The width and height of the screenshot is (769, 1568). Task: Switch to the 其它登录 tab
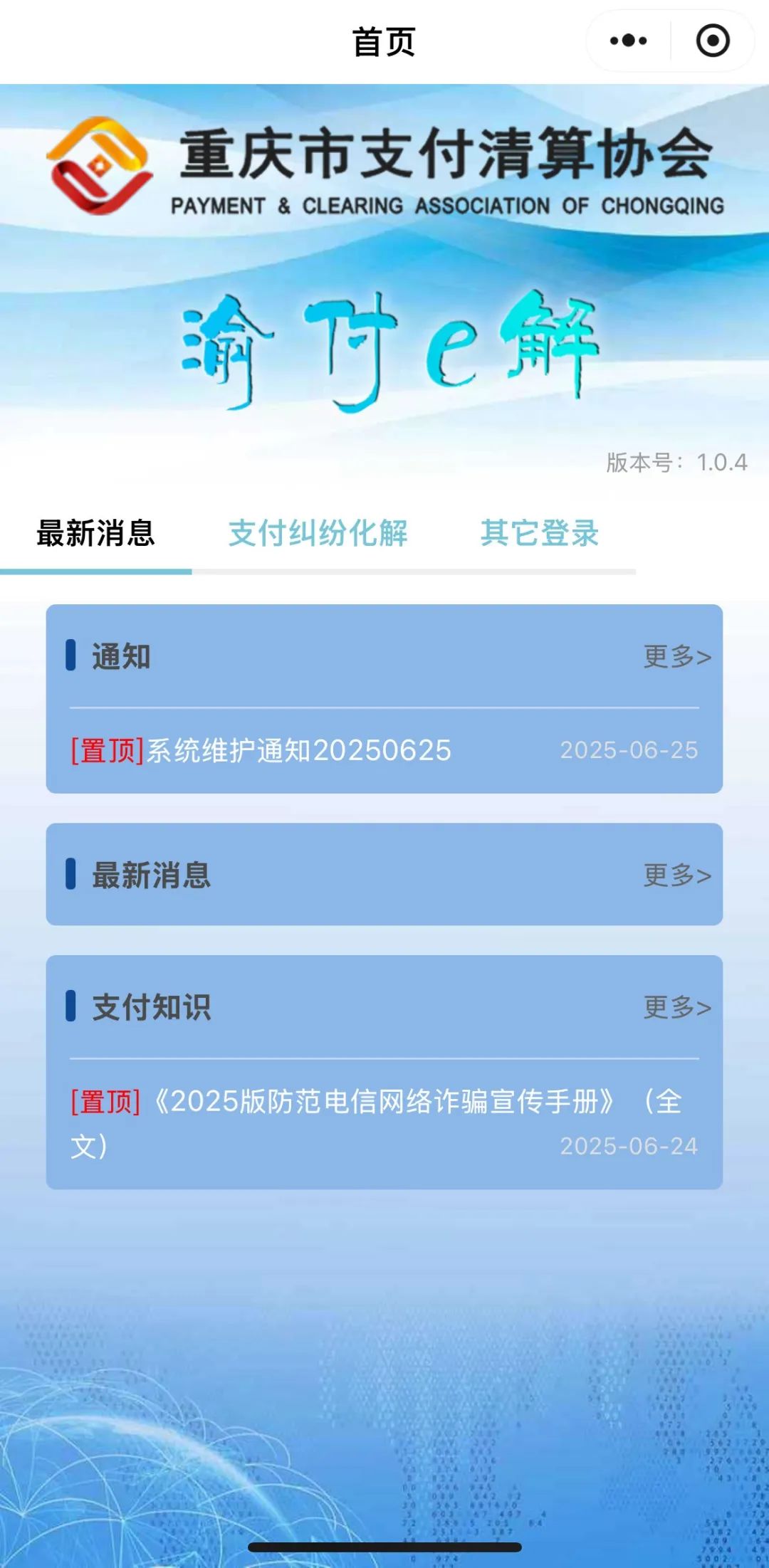click(x=539, y=533)
